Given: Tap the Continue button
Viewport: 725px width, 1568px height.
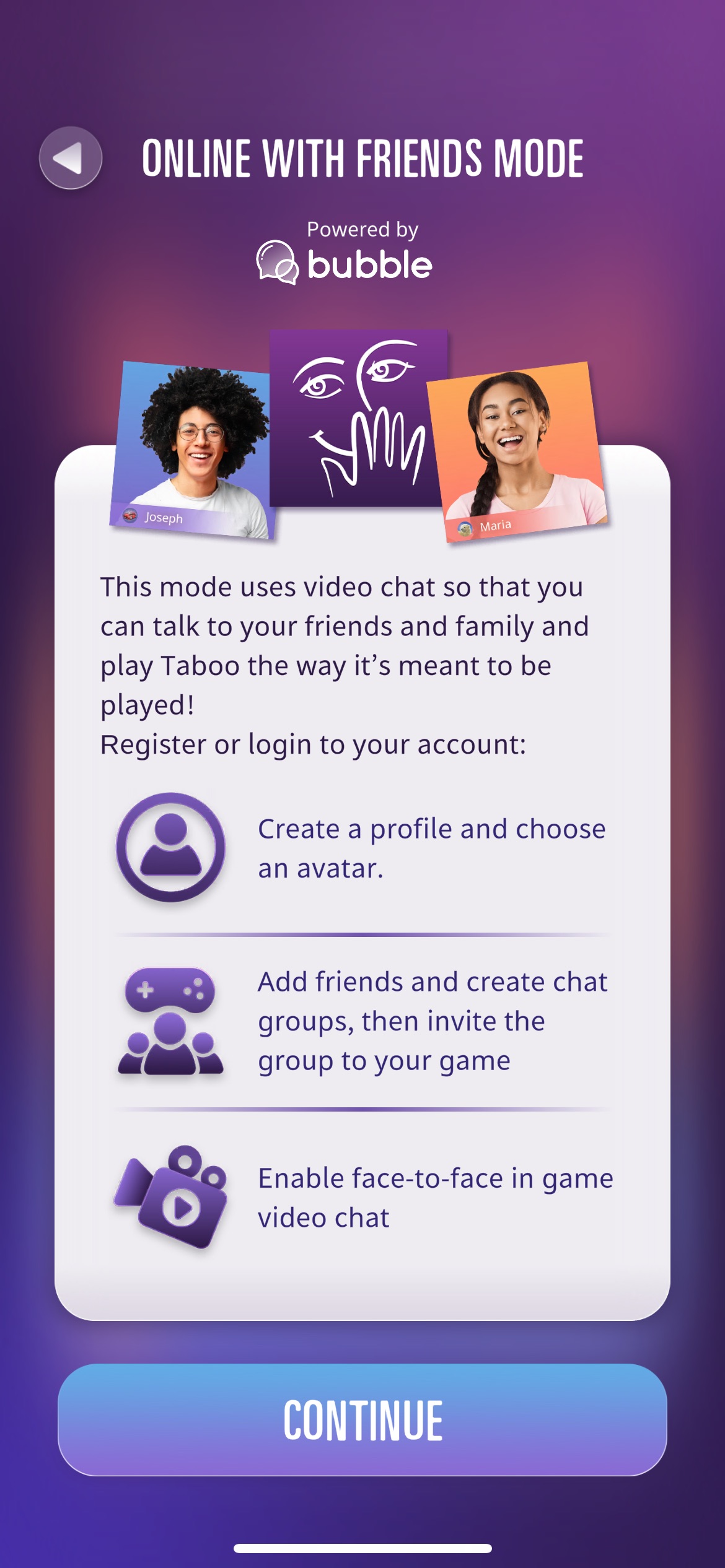Looking at the screenshot, I should [362, 1419].
